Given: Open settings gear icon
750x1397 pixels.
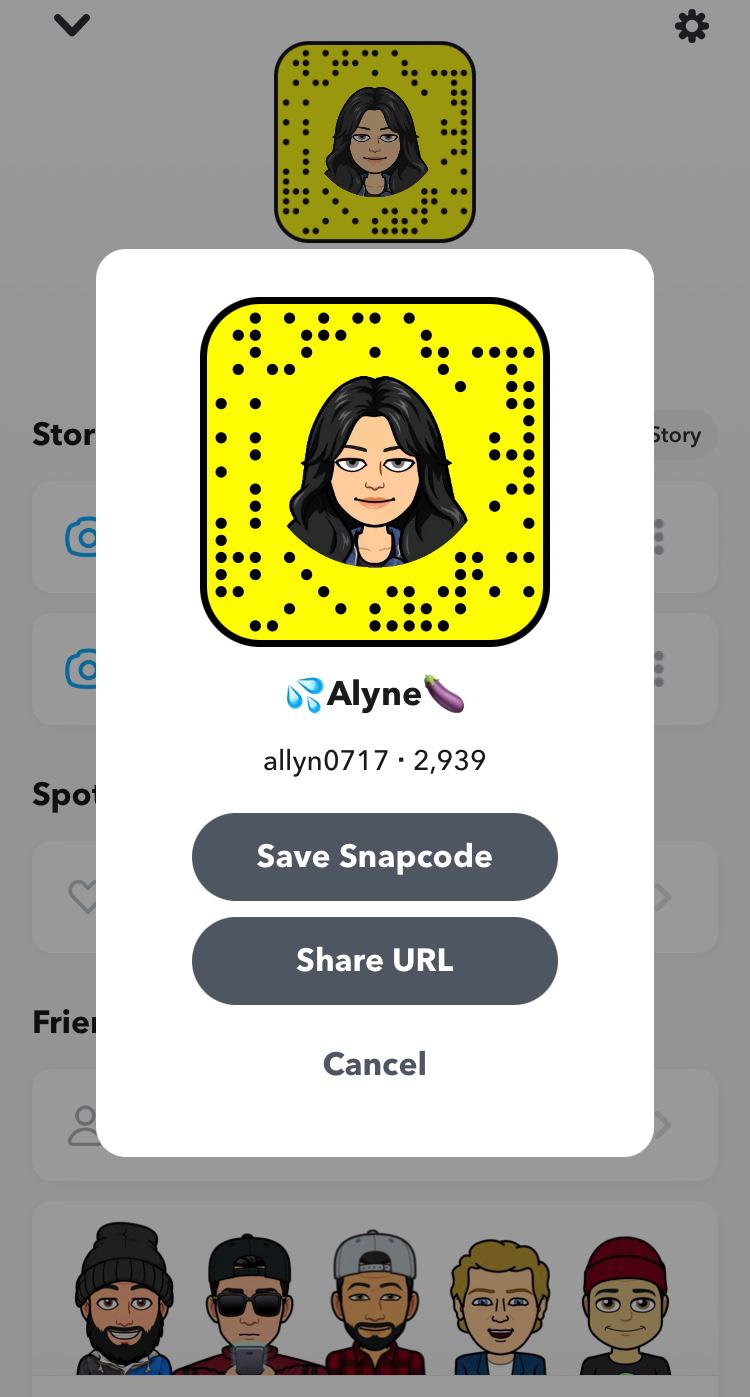Looking at the screenshot, I should tap(692, 27).
